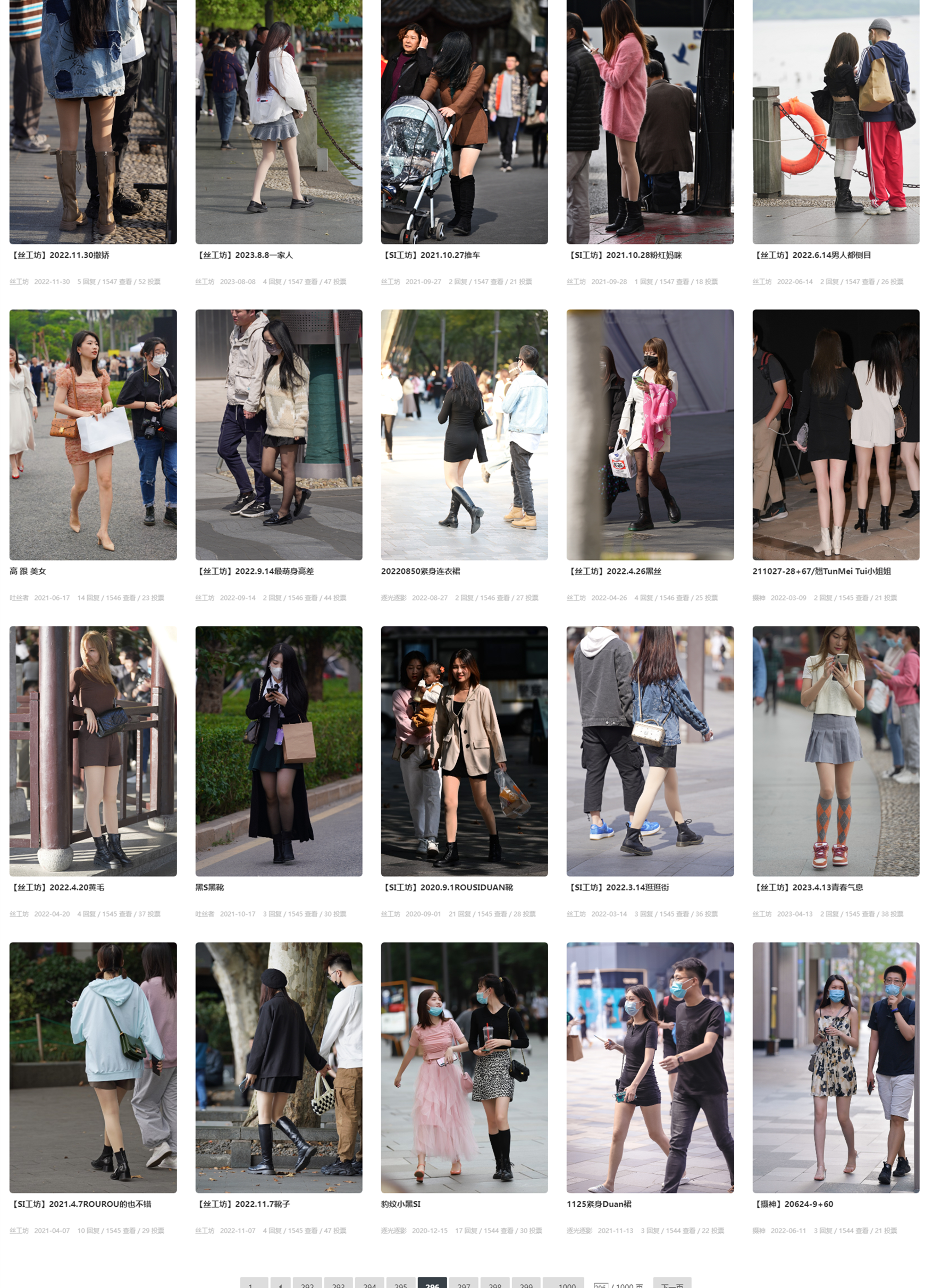Open the thread 20220850紧身连衣裙
This screenshot has height=1288, width=933.
click(421, 571)
